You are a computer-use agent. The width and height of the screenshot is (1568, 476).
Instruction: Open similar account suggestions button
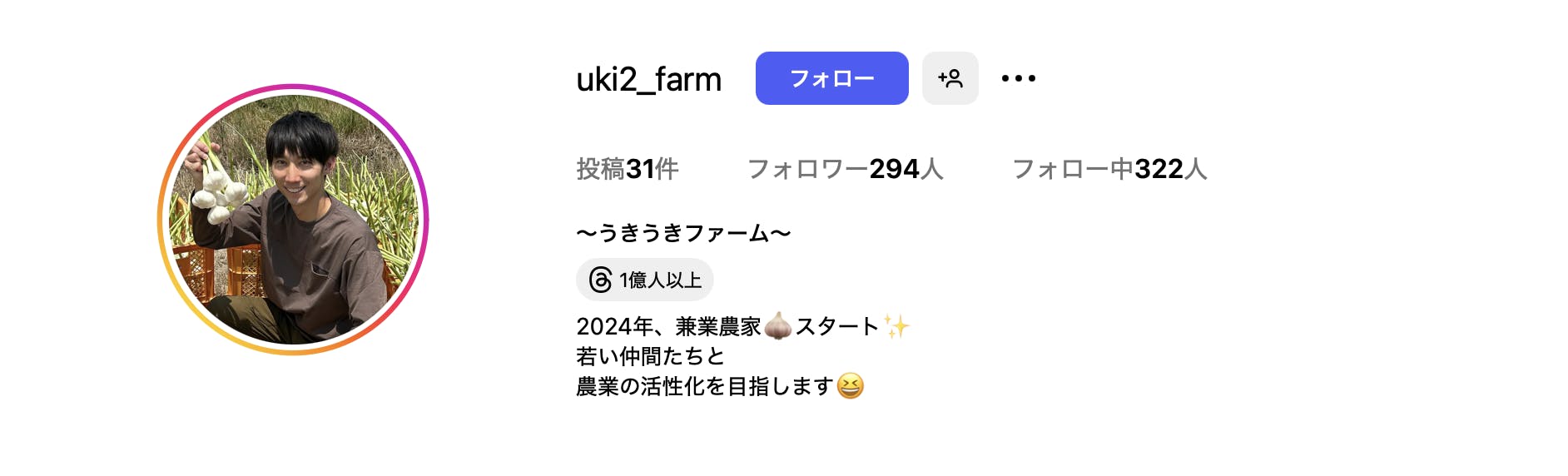pyautogui.click(x=950, y=78)
